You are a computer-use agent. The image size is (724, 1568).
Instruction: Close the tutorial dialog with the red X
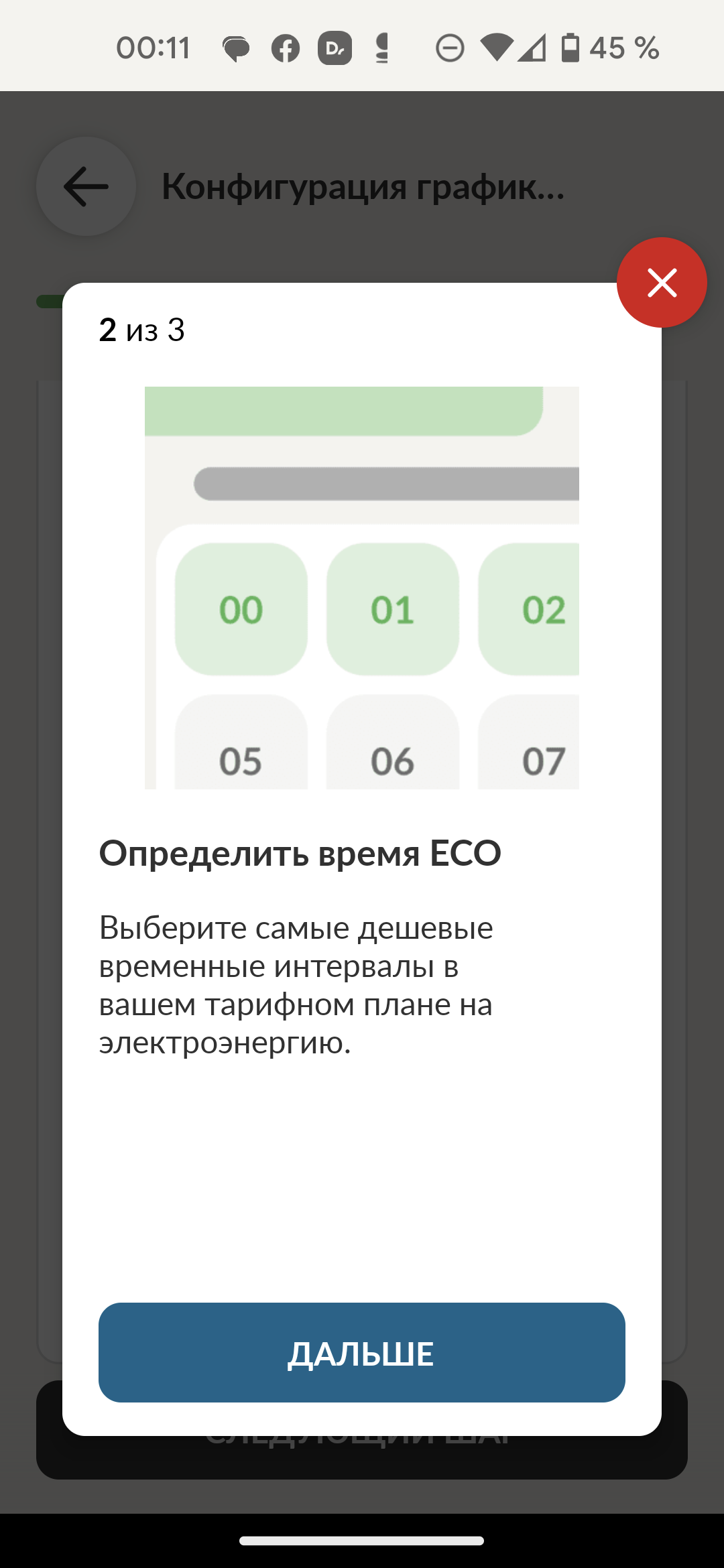[662, 282]
